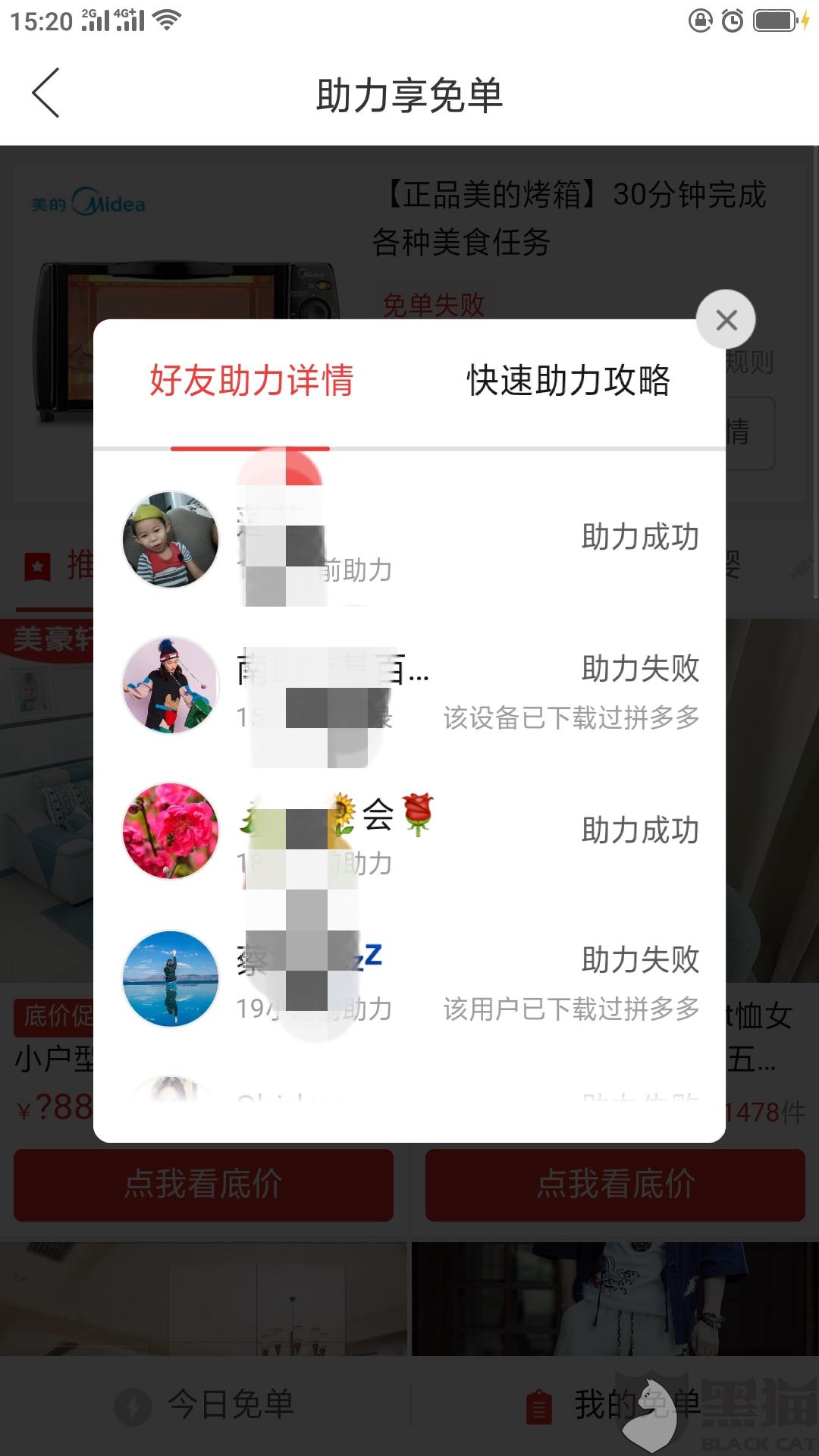Switch to the 快速助力攻略 tab
The image size is (819, 1456).
click(568, 381)
